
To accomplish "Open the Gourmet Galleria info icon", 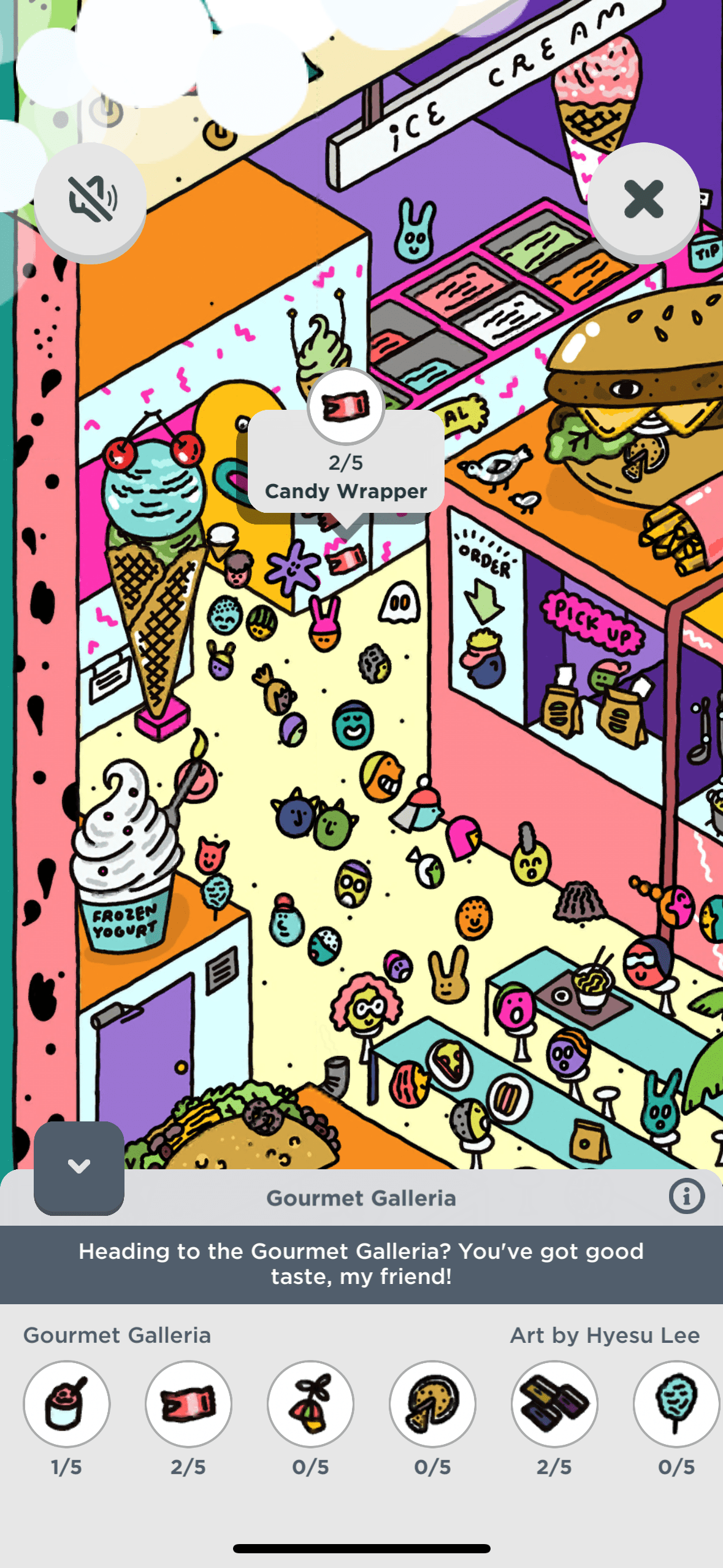I will point(686,1196).
